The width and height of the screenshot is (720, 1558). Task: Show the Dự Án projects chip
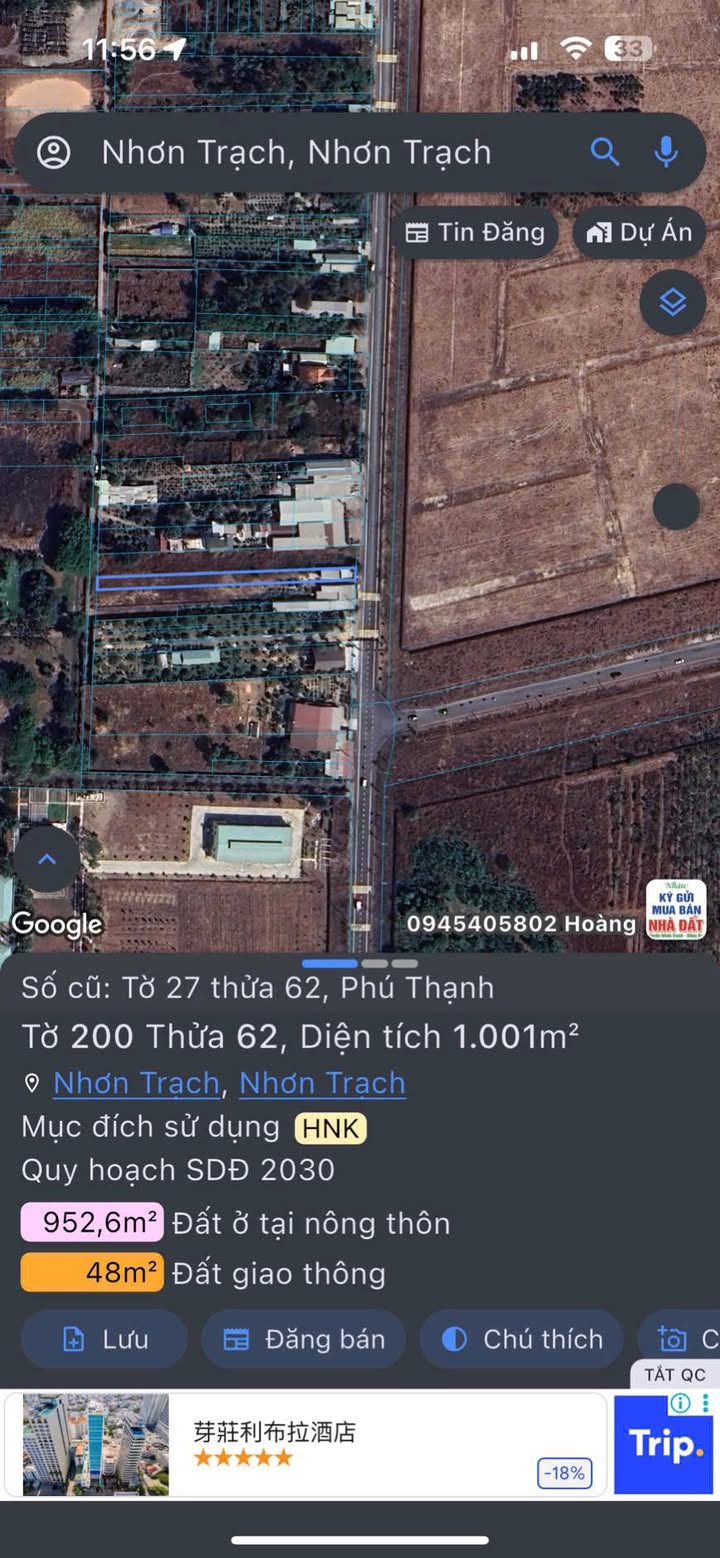[x=639, y=232]
